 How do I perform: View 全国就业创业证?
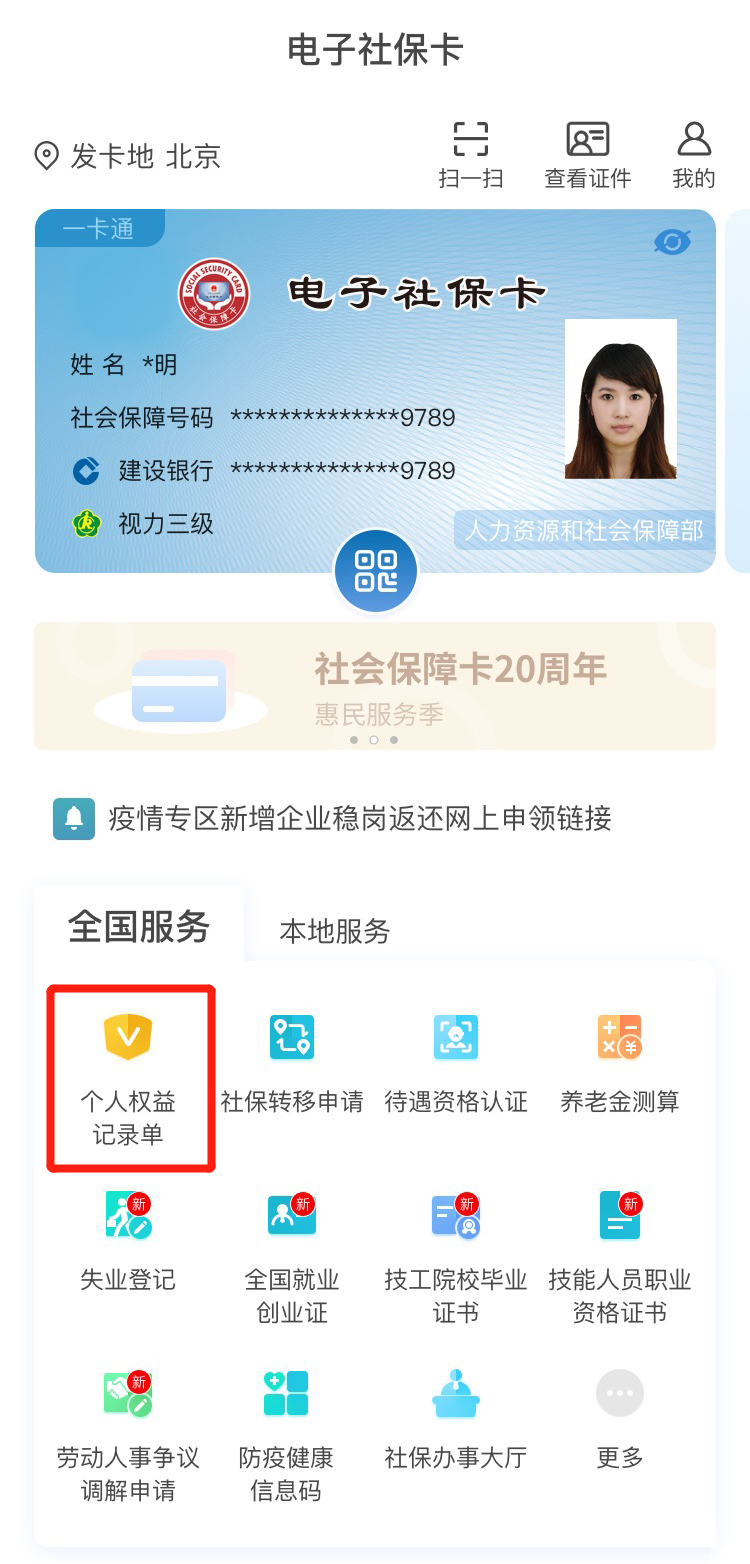[x=292, y=1255]
